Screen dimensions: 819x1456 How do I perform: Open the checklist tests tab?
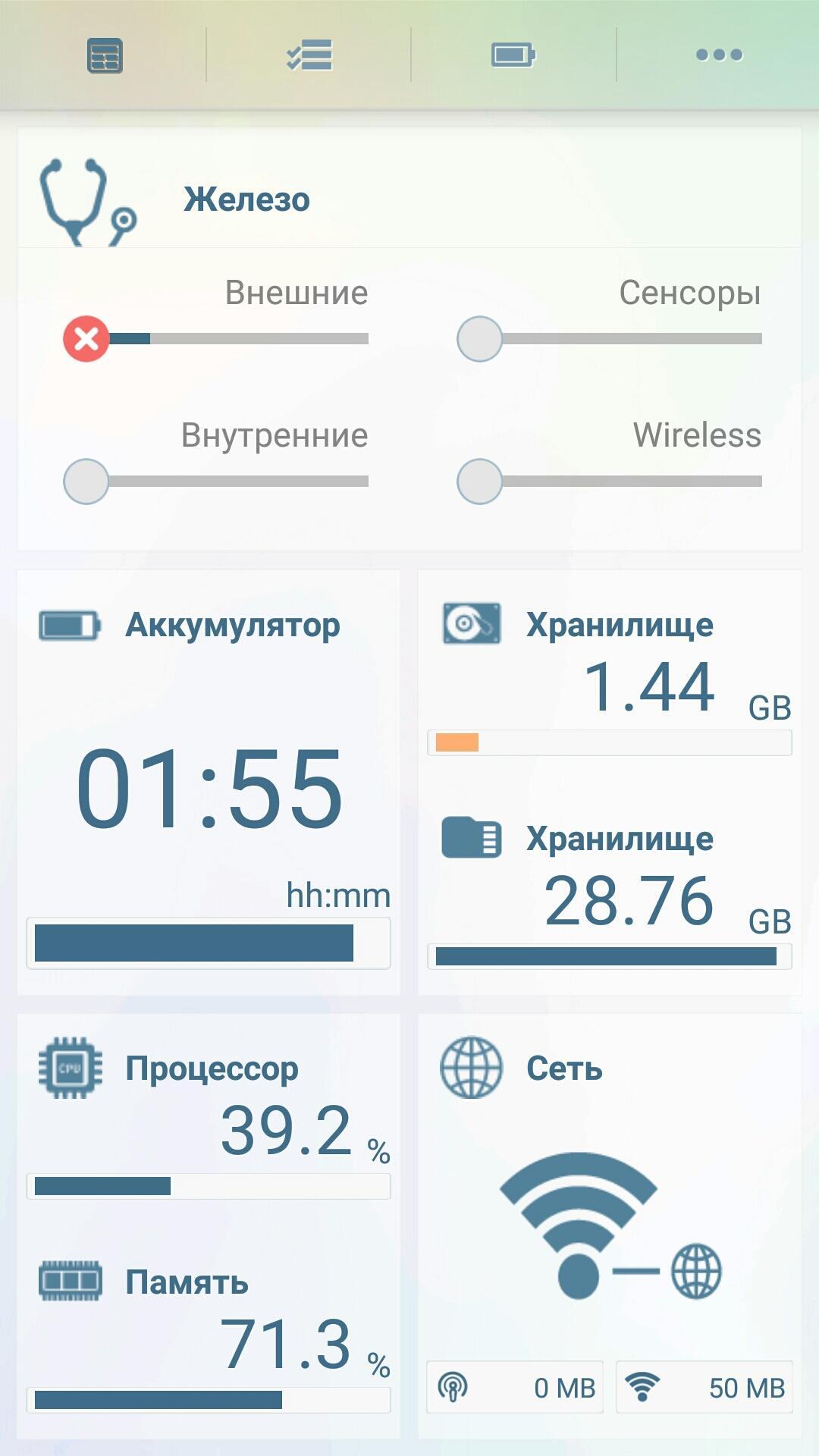(x=309, y=55)
